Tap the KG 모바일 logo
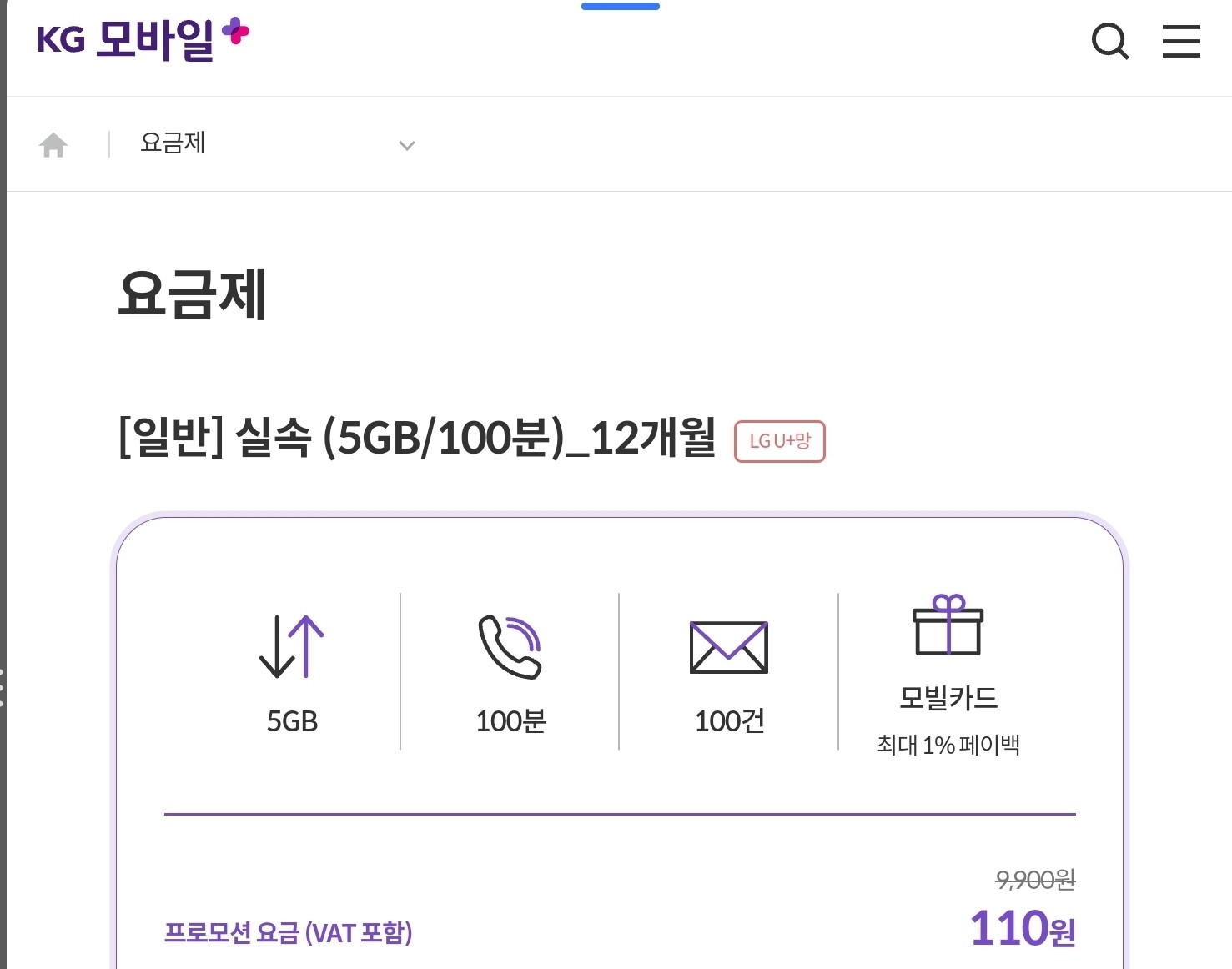Viewport: 1232px width, 969px height. pos(143,38)
